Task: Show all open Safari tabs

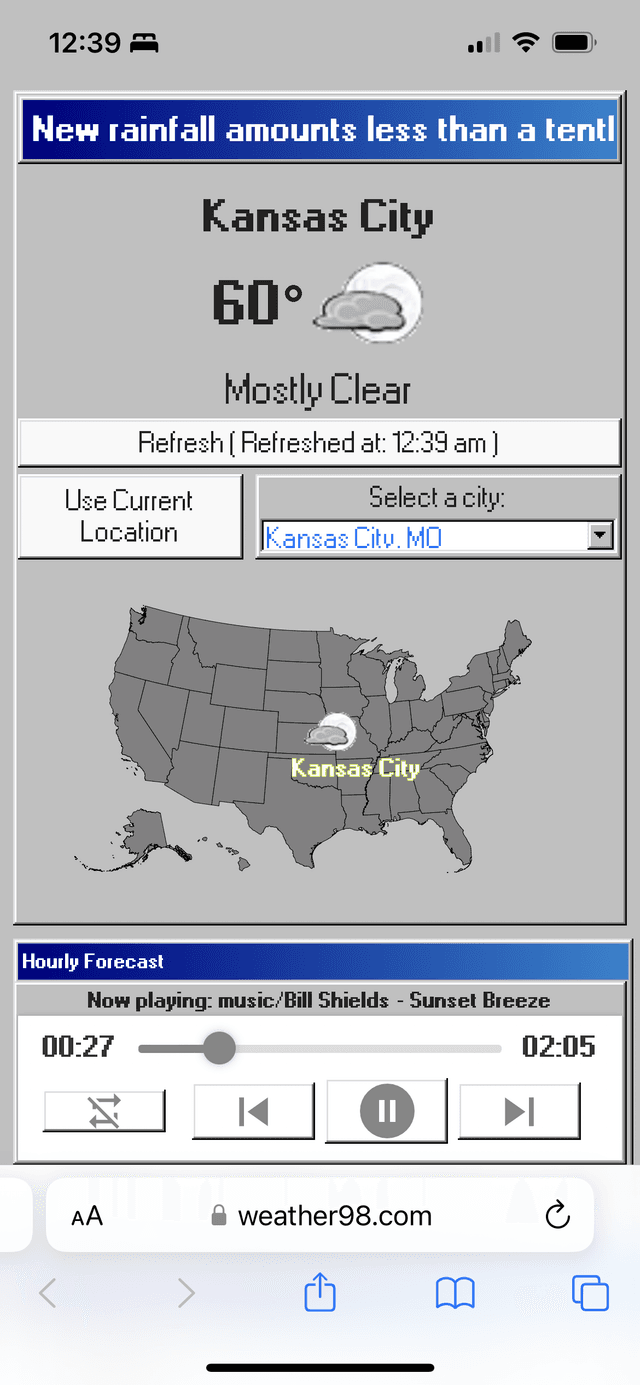Action: [x=590, y=1294]
